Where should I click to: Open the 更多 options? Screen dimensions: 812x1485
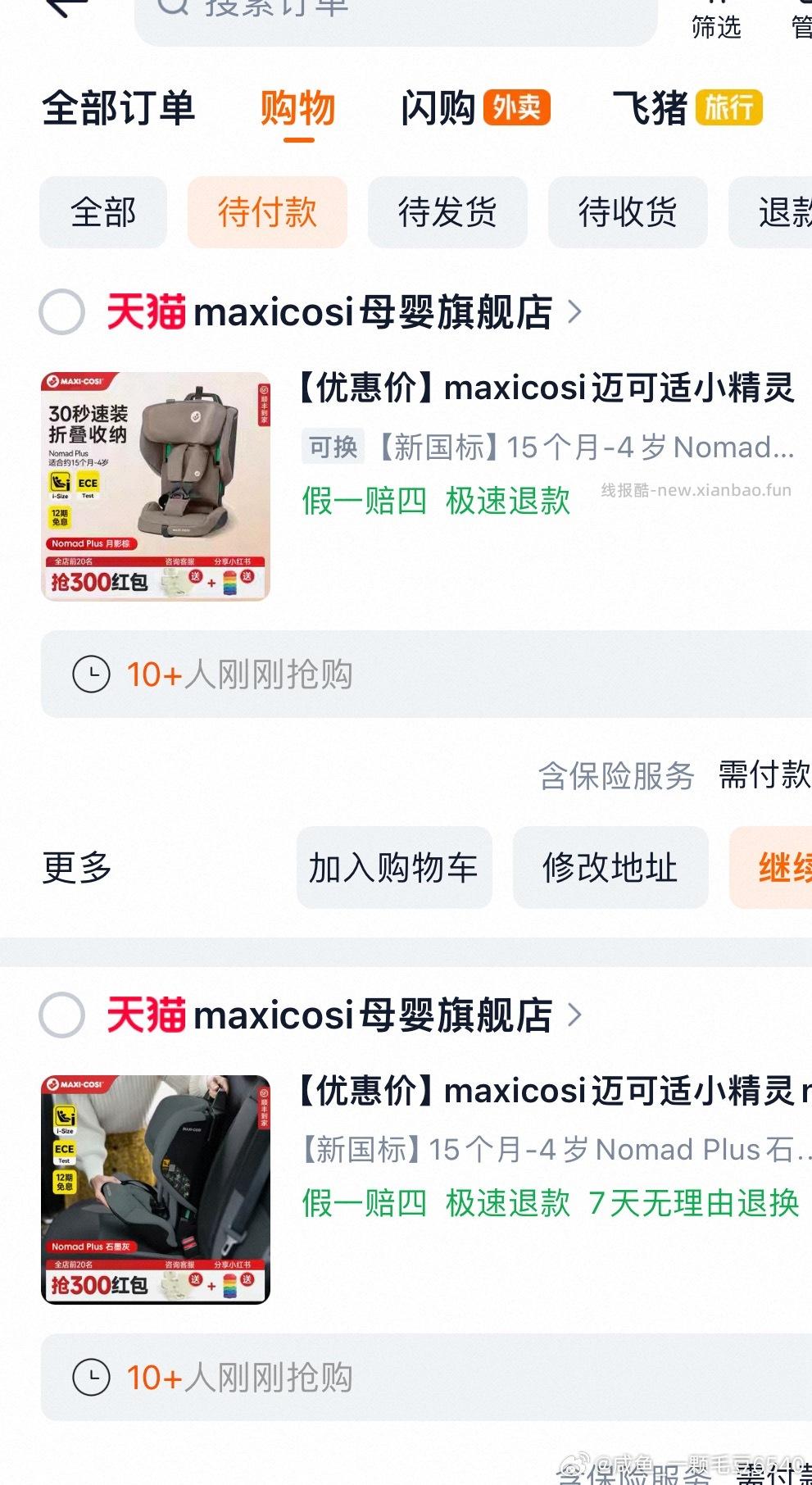76,869
